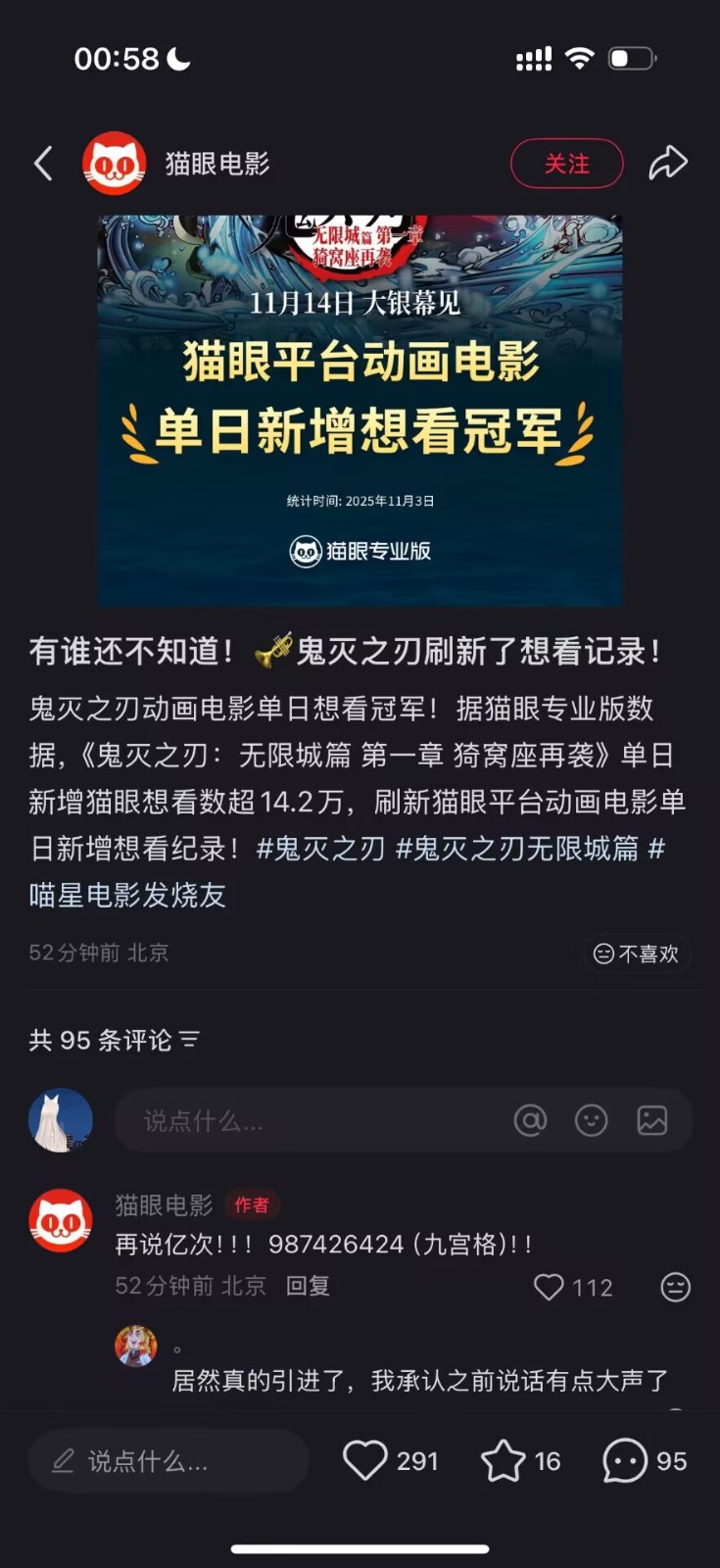Tap 猫眼电影's cat logo avatar at top
This screenshot has height=1568, width=720.
pyautogui.click(x=115, y=163)
